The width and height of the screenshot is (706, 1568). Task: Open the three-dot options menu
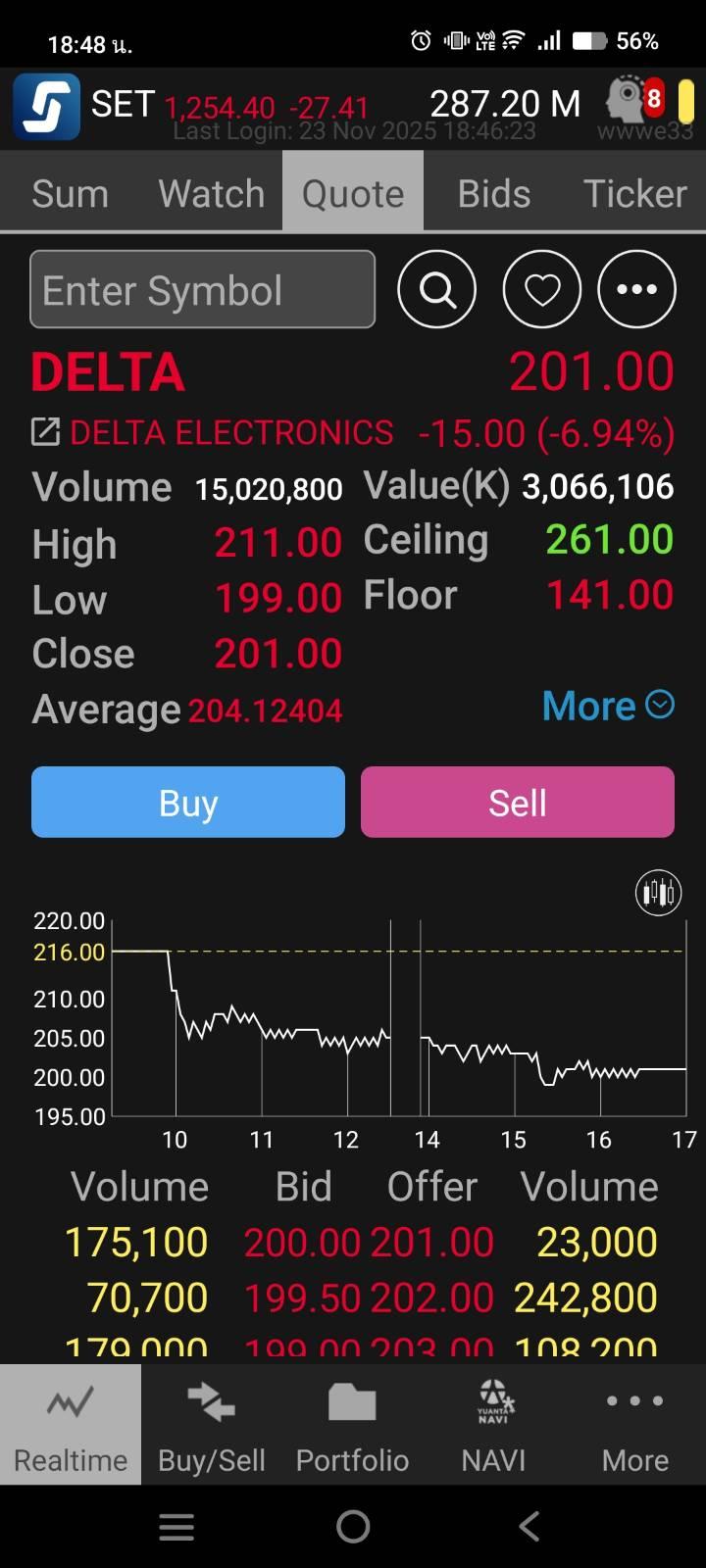pyautogui.click(x=636, y=289)
